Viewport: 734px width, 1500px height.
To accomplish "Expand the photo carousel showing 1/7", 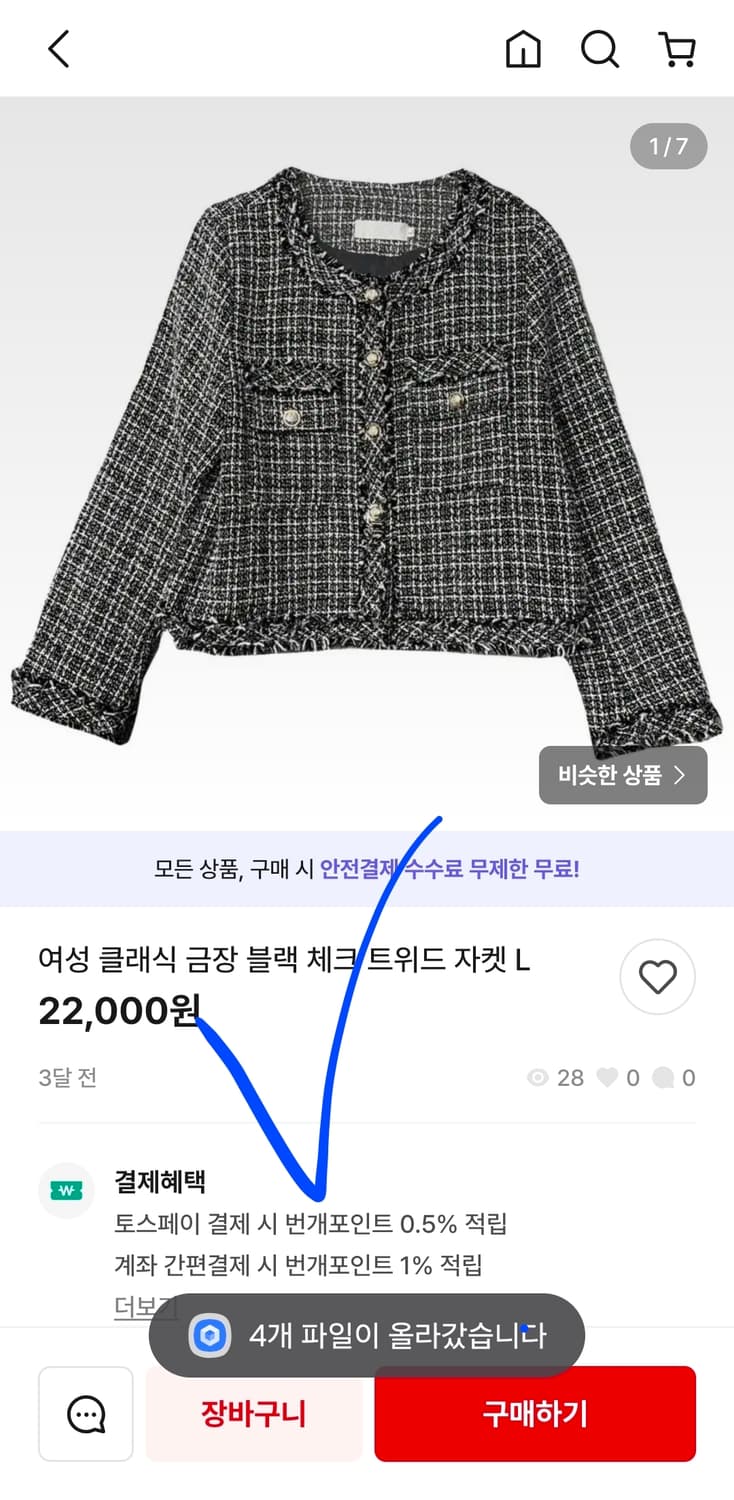I will click(667, 146).
